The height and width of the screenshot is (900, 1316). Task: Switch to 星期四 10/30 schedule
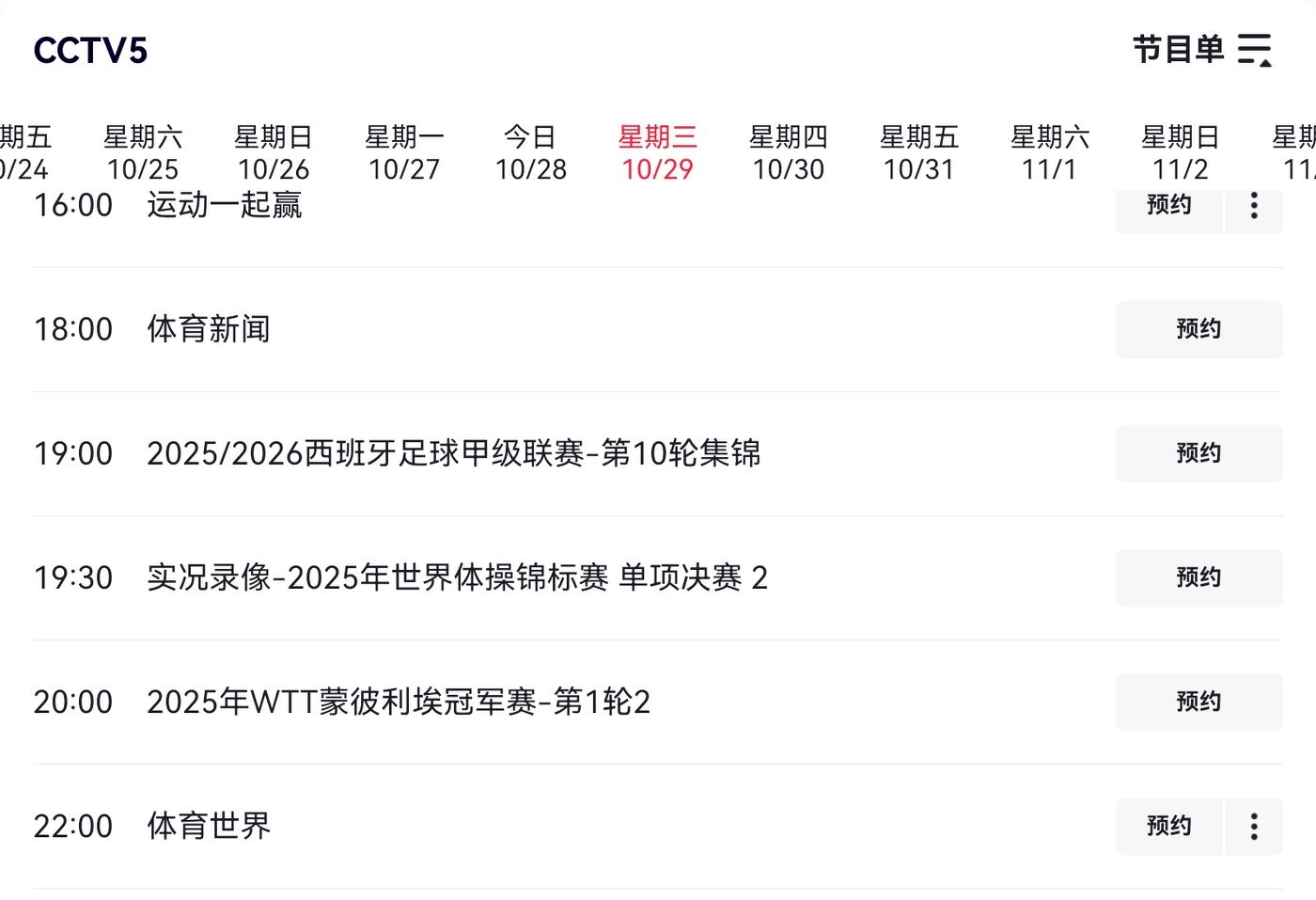click(789, 153)
